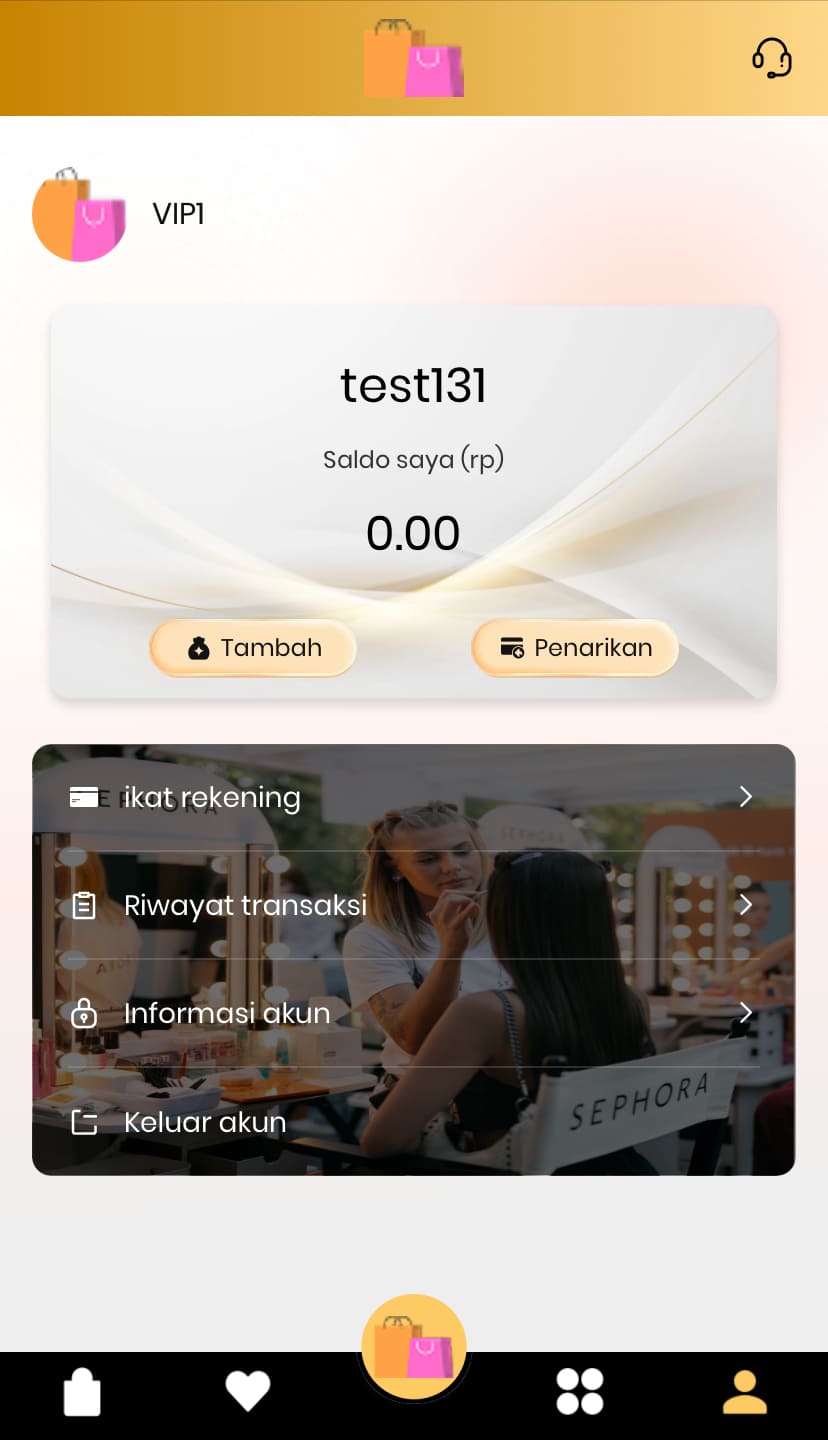Open the ikat rekening row
The width and height of the screenshot is (828, 1440).
(413, 797)
